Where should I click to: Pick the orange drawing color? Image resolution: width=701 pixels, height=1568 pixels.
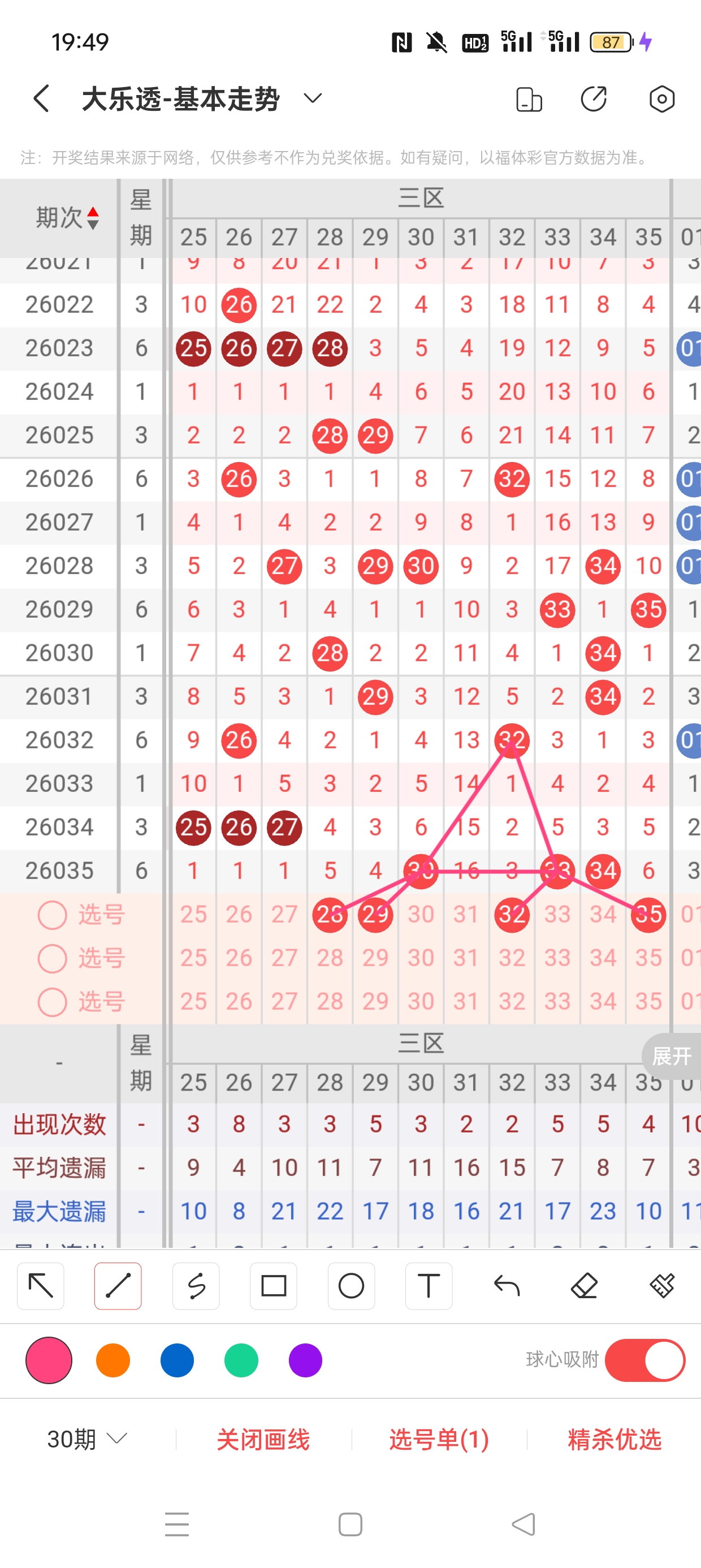point(113,1360)
